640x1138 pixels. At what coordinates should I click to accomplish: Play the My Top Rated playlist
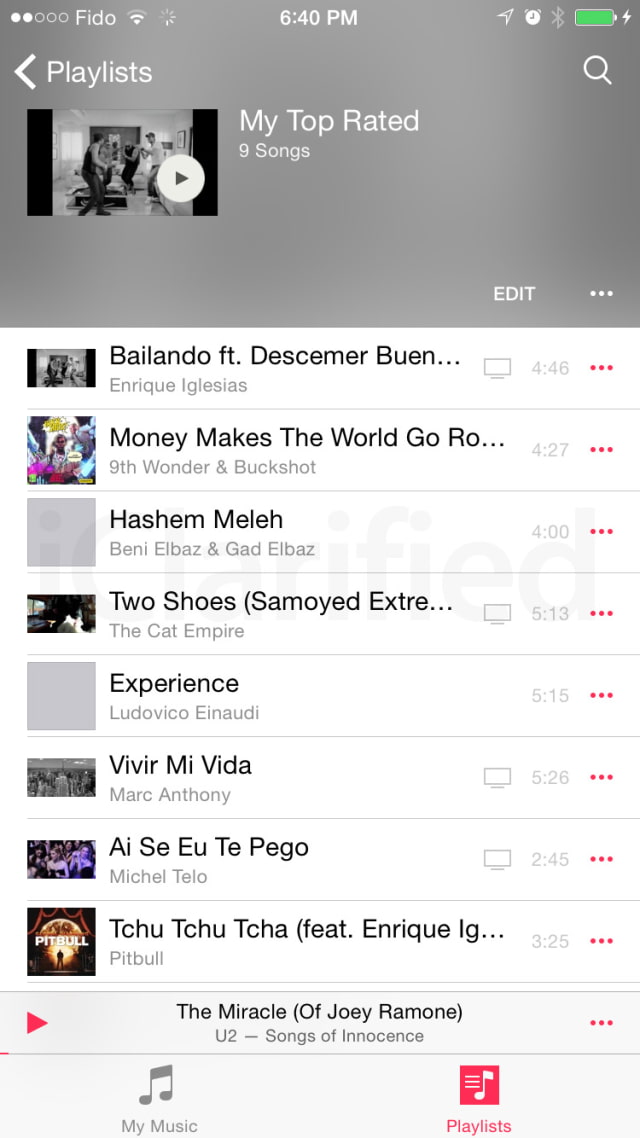pos(181,179)
